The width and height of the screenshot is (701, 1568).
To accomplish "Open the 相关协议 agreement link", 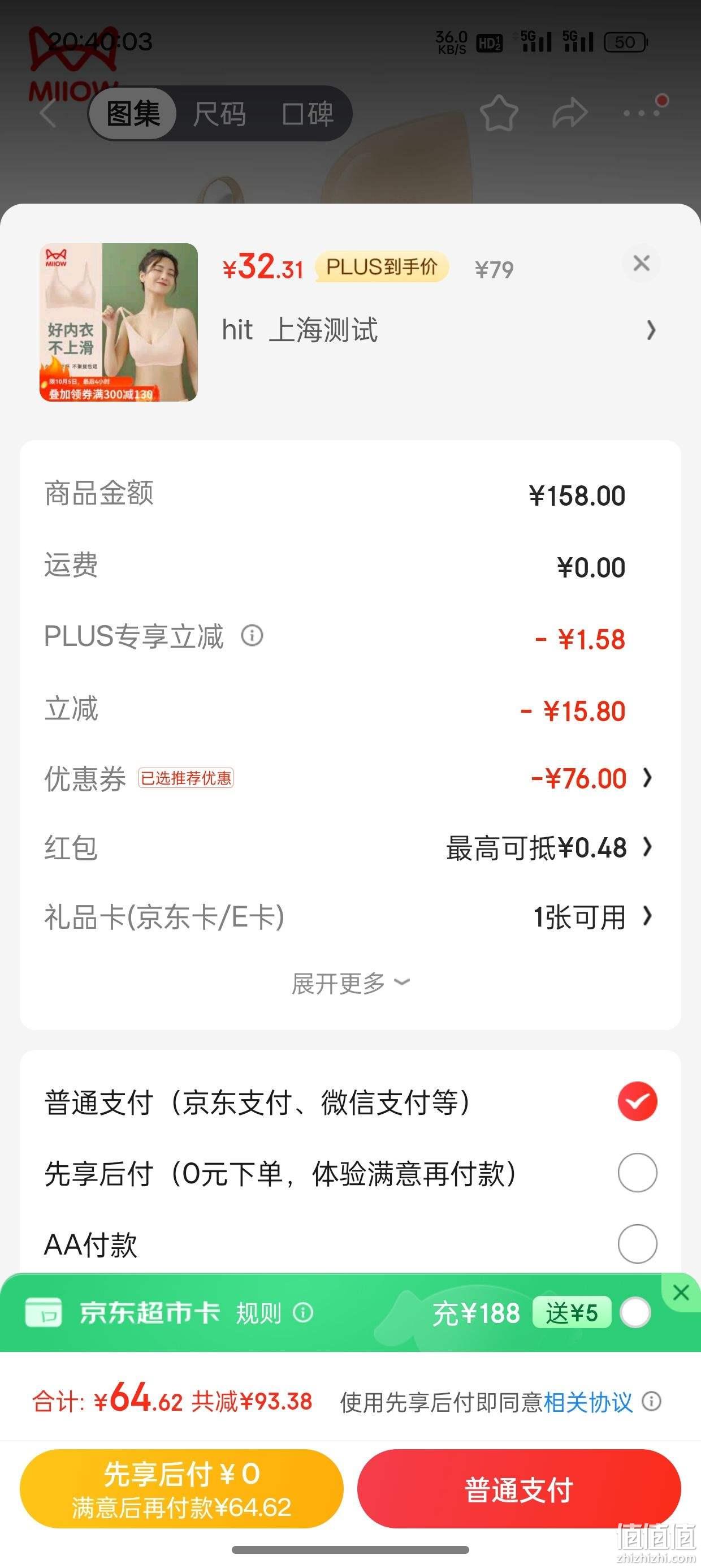I will [x=588, y=1402].
